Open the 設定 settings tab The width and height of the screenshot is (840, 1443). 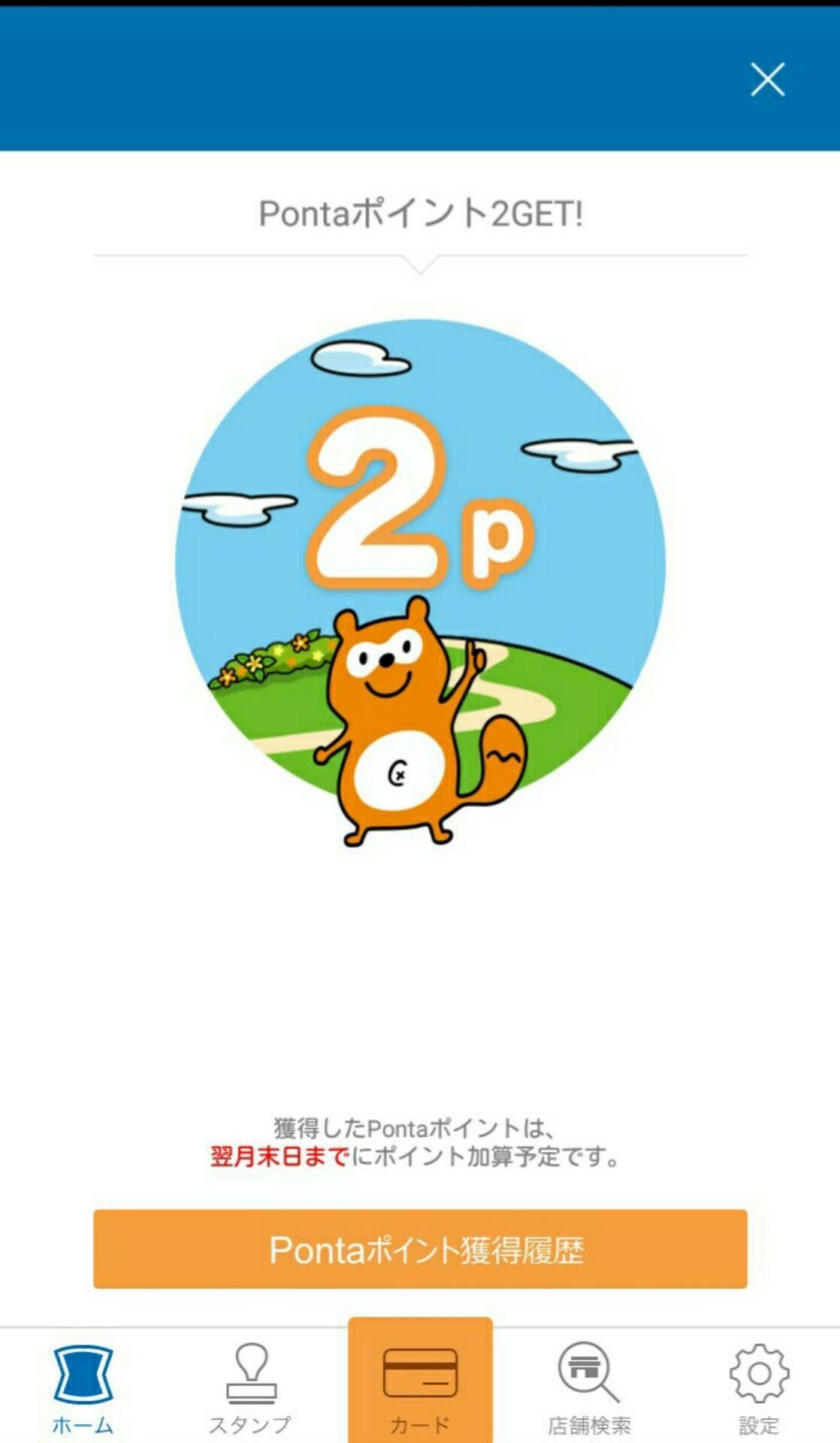coord(758,1387)
